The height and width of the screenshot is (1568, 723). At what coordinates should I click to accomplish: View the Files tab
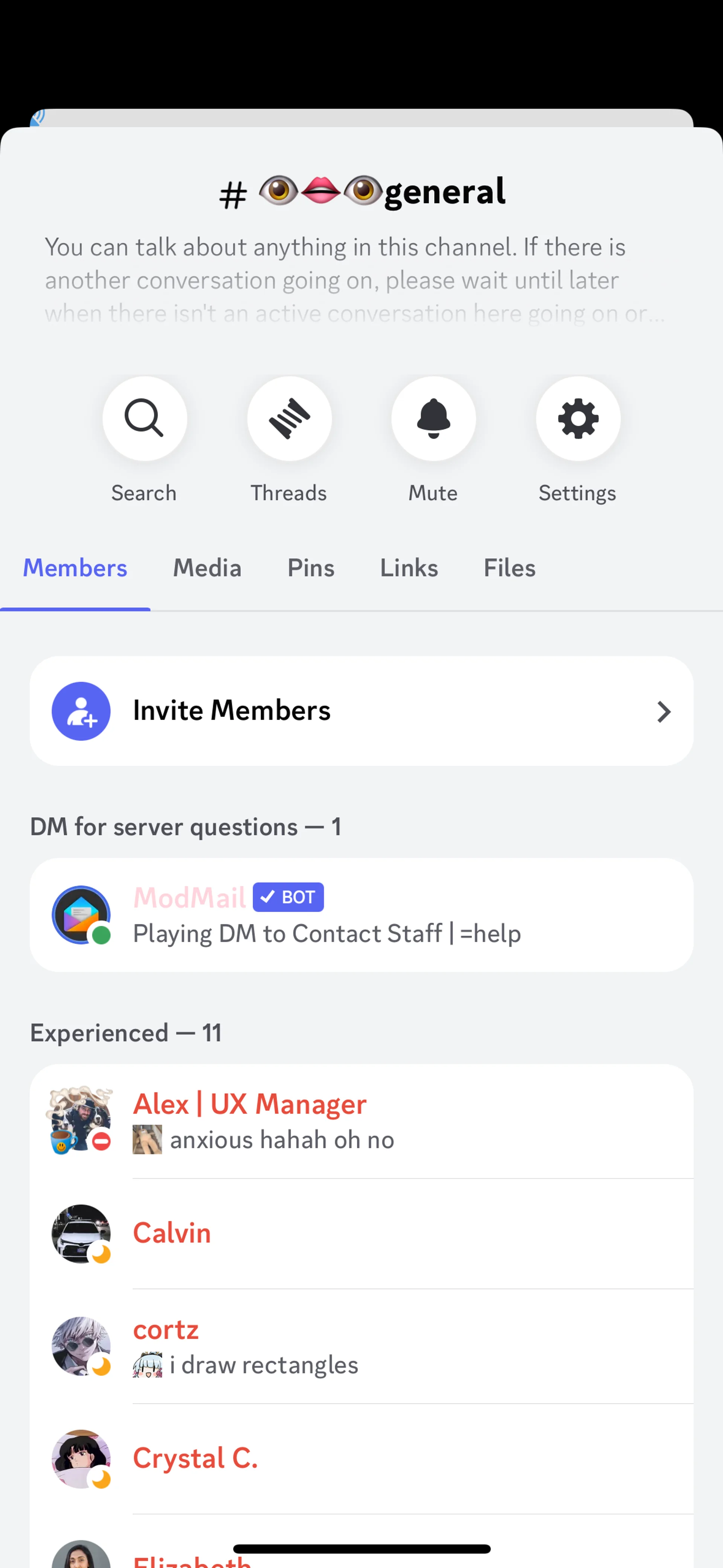tap(509, 568)
